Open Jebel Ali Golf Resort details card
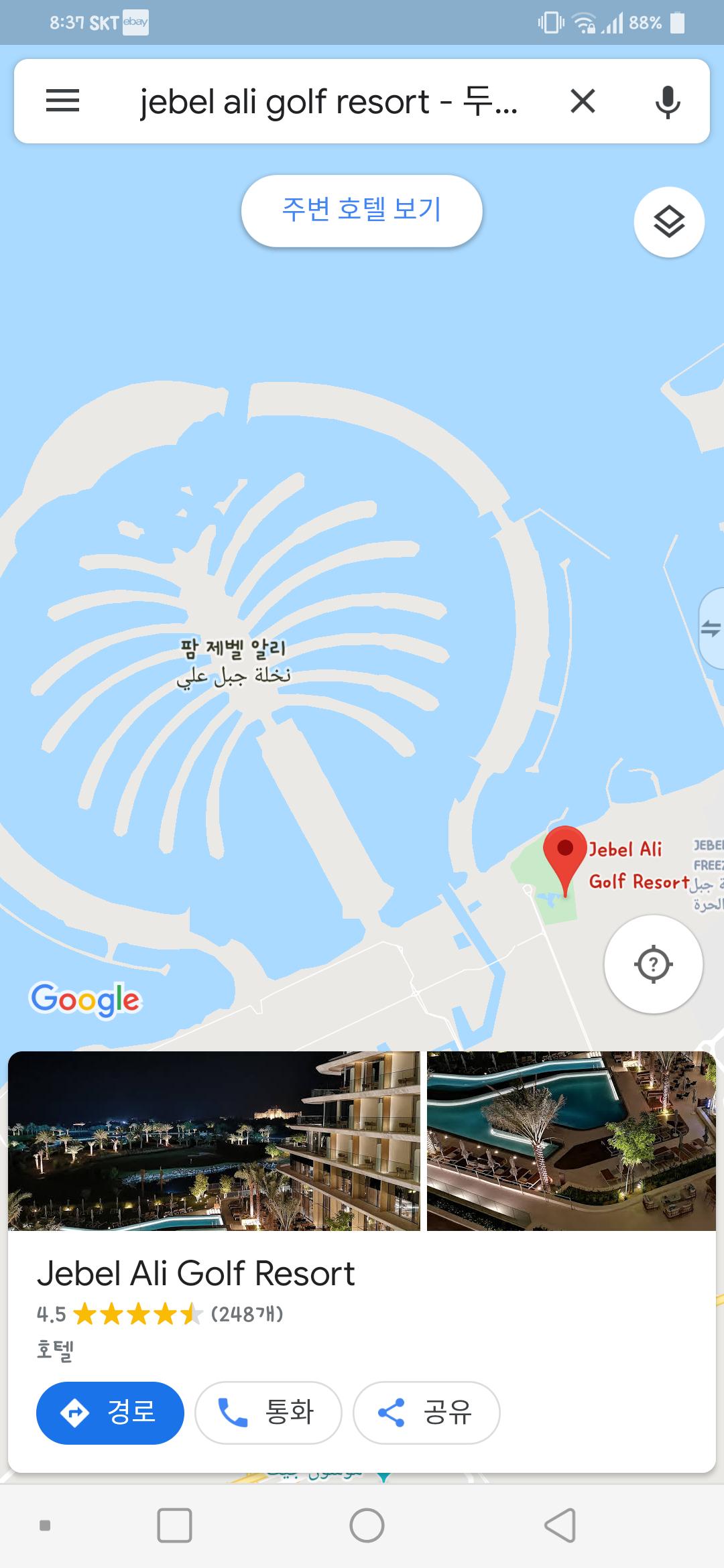 [x=196, y=1274]
